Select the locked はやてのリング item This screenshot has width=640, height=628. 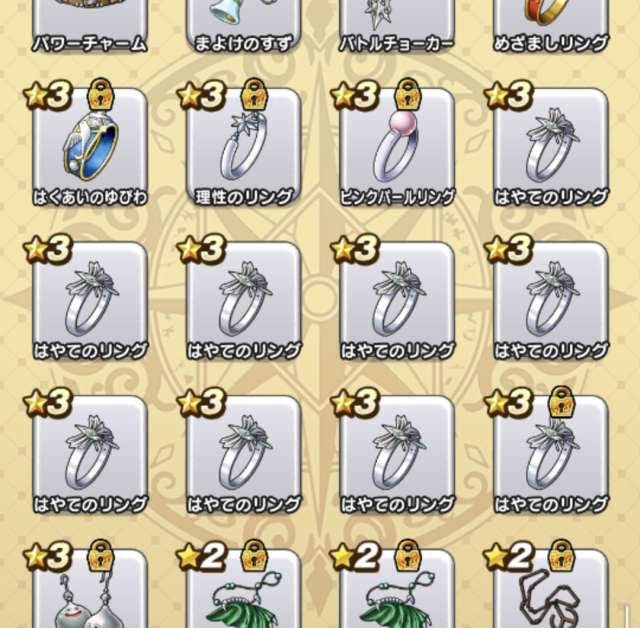(x=550, y=455)
